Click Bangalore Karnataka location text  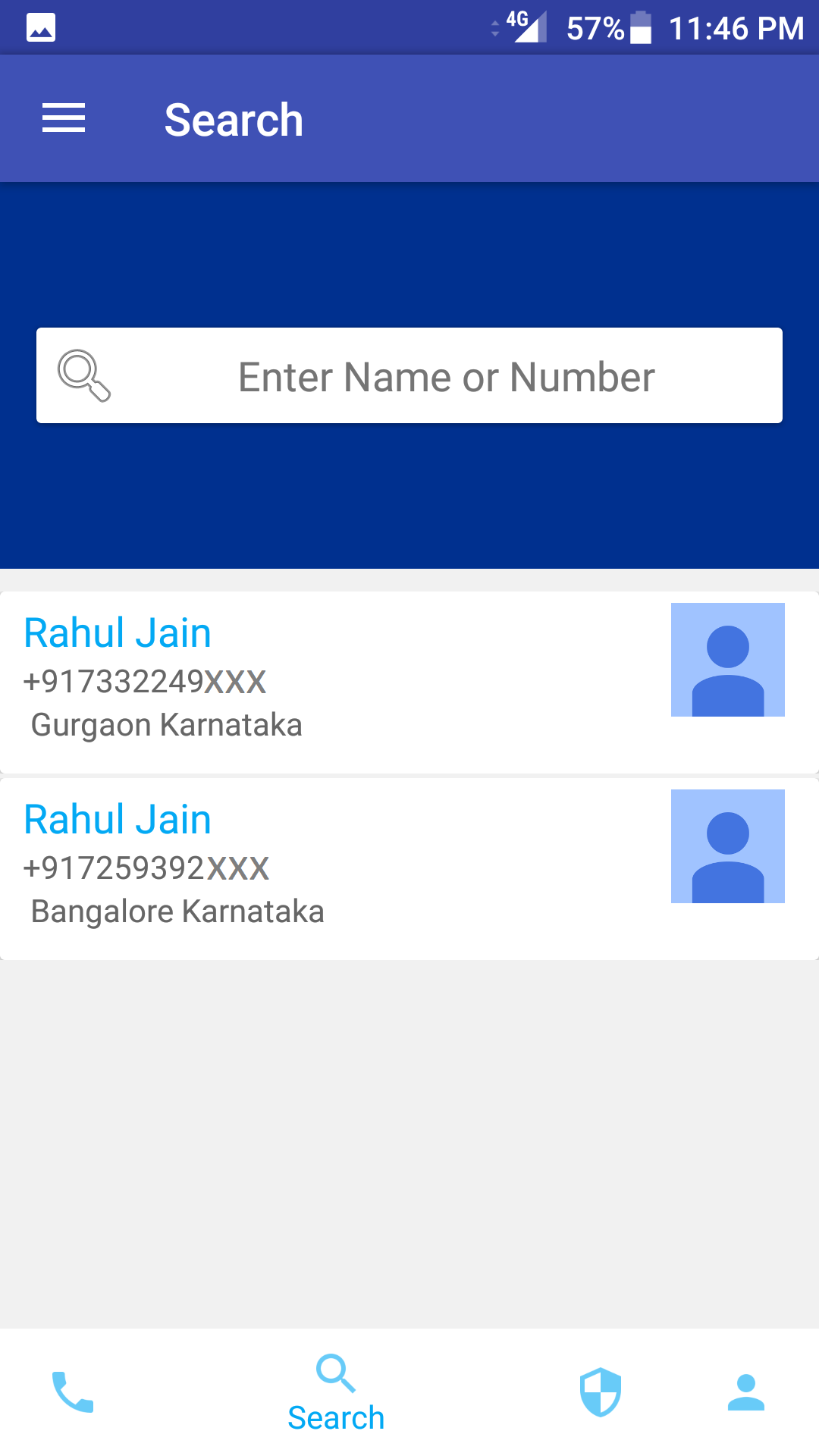tap(177, 912)
